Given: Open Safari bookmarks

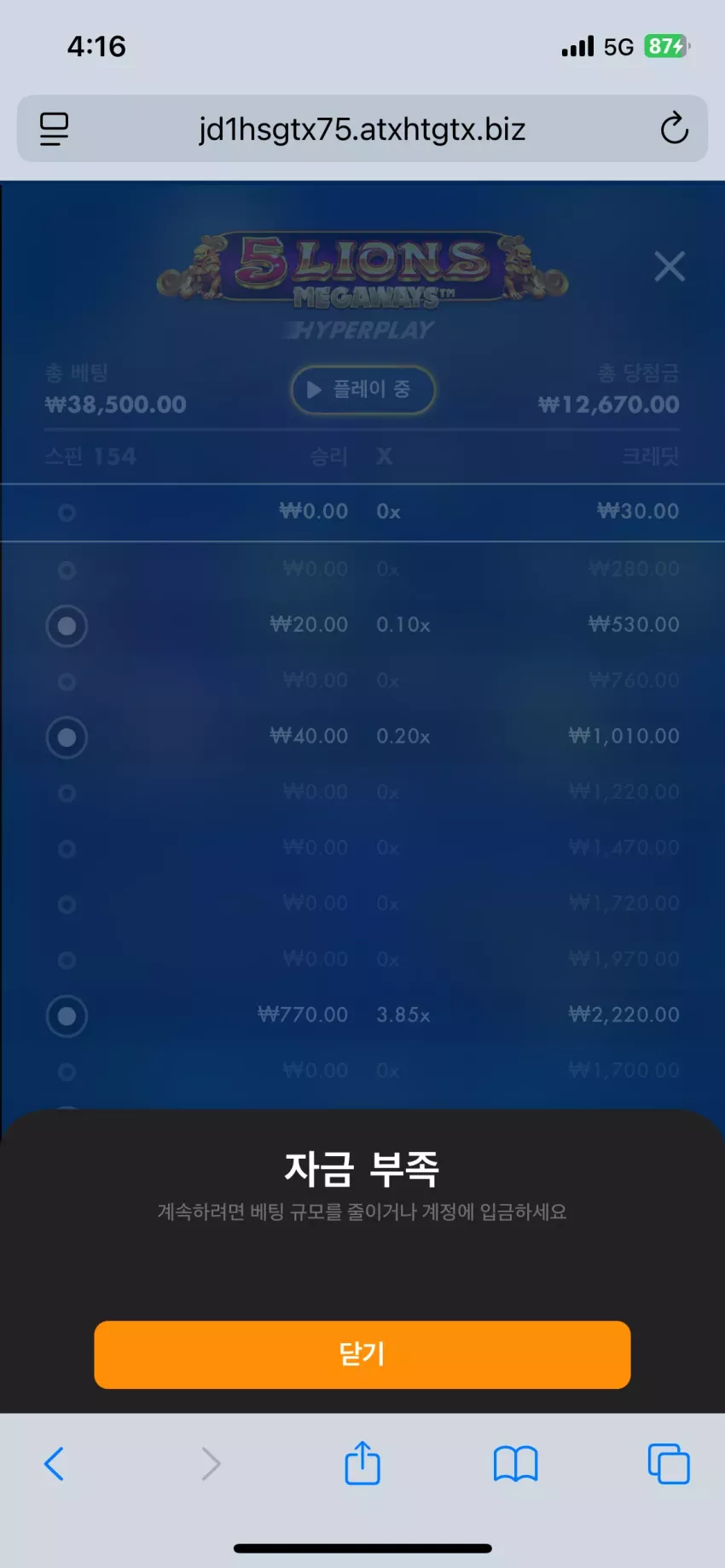Looking at the screenshot, I should pyautogui.click(x=516, y=1464).
